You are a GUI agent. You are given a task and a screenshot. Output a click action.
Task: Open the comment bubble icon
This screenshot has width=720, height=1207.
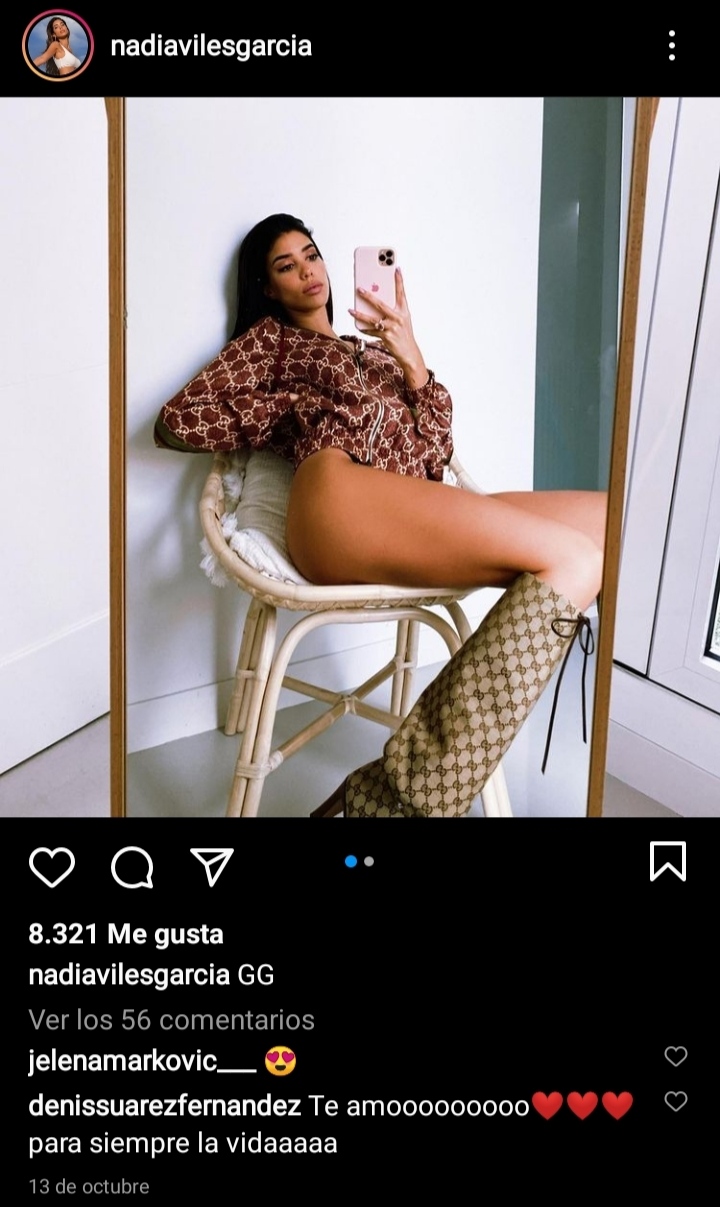[132, 866]
